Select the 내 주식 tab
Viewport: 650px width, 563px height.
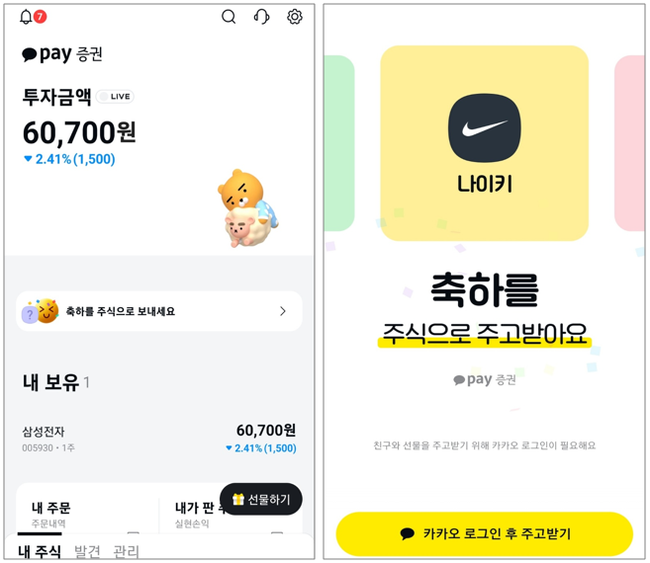40,551
